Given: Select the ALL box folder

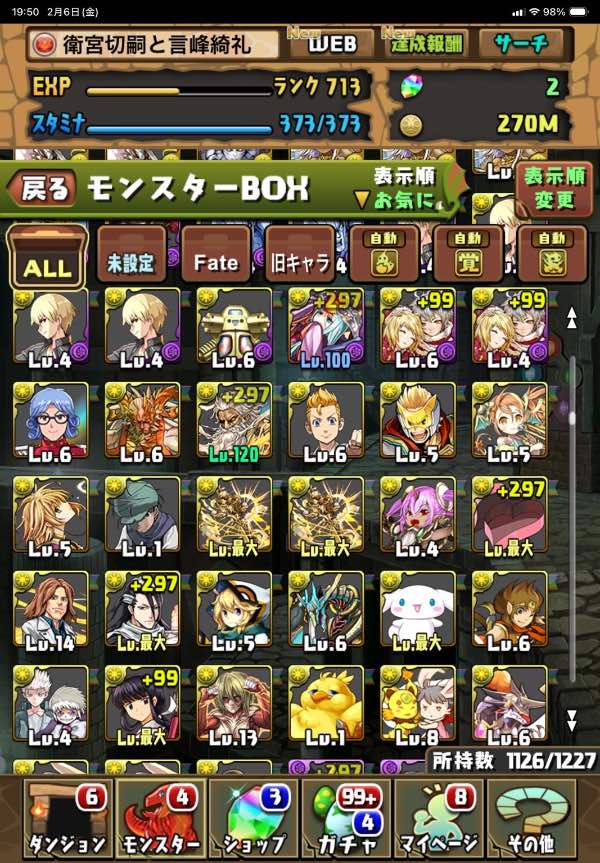Looking at the screenshot, I should point(46,258).
